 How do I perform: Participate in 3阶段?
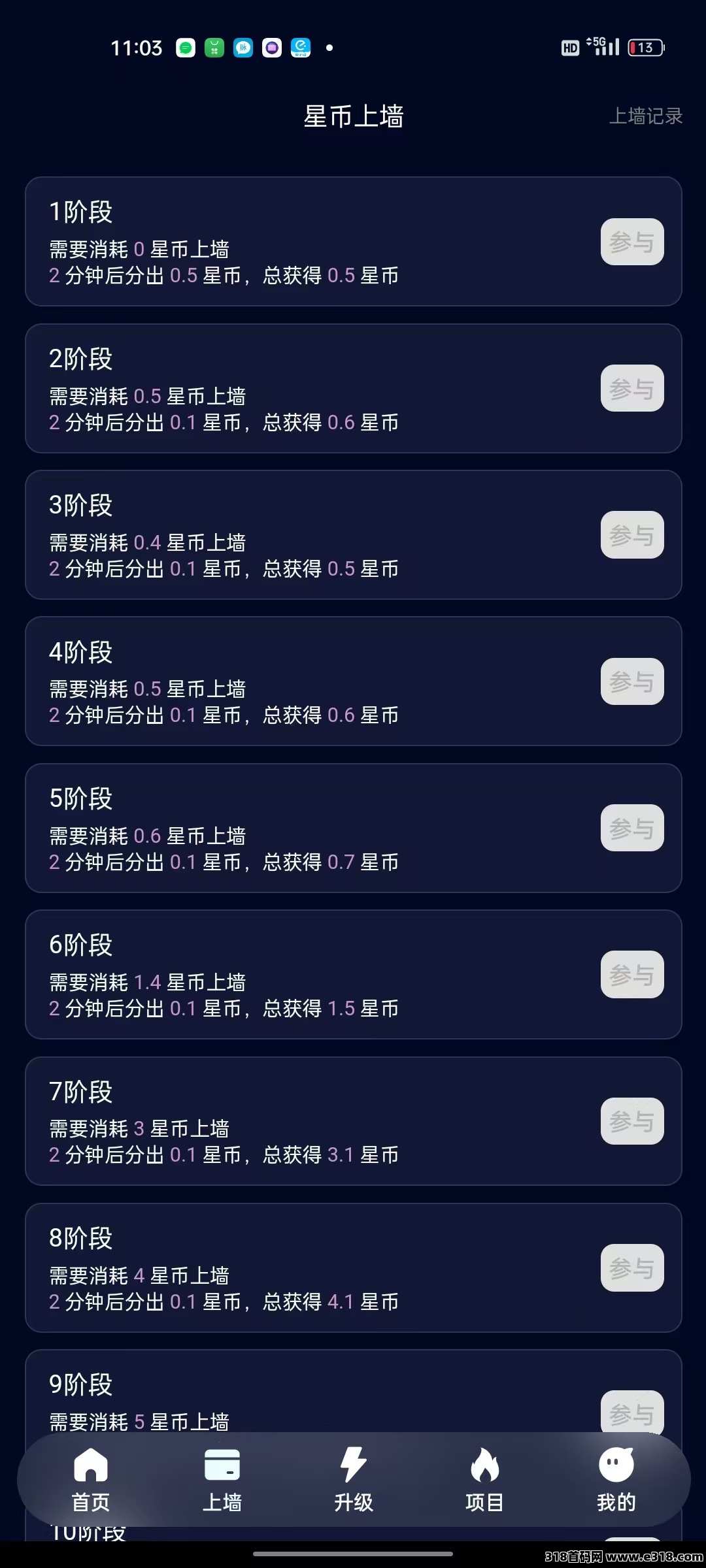coord(632,535)
